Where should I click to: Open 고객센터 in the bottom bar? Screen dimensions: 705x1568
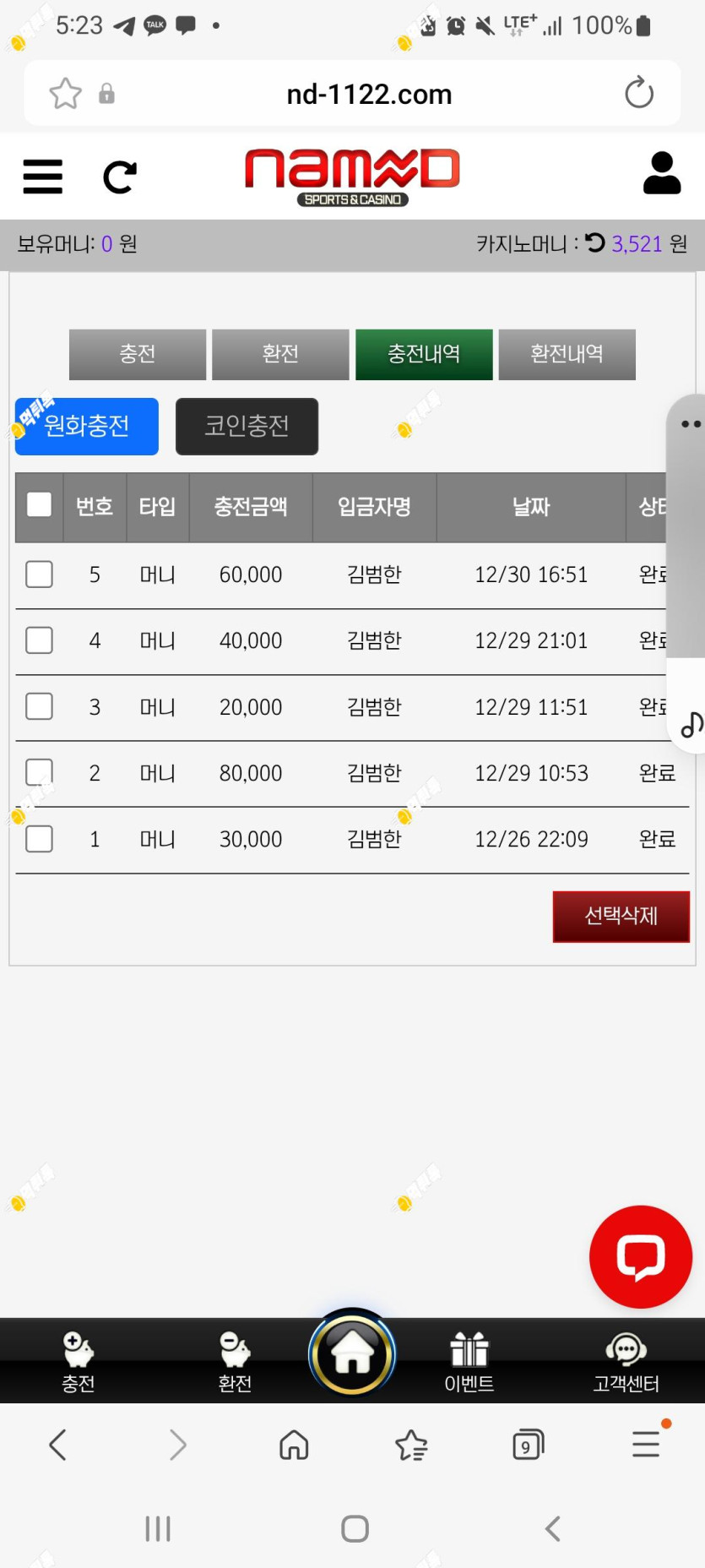pos(626,1360)
